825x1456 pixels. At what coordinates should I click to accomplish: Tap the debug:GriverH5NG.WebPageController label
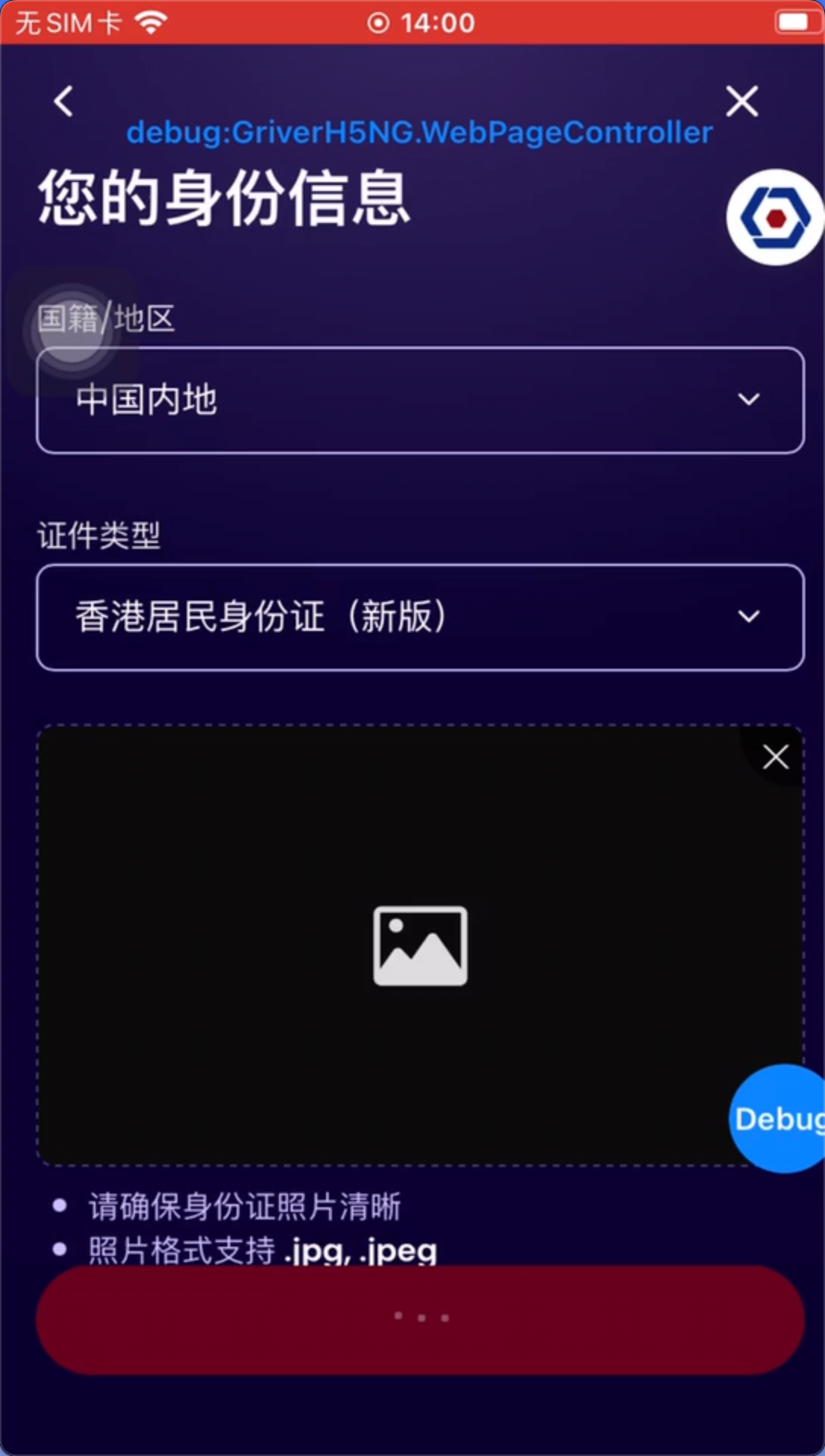(x=419, y=133)
